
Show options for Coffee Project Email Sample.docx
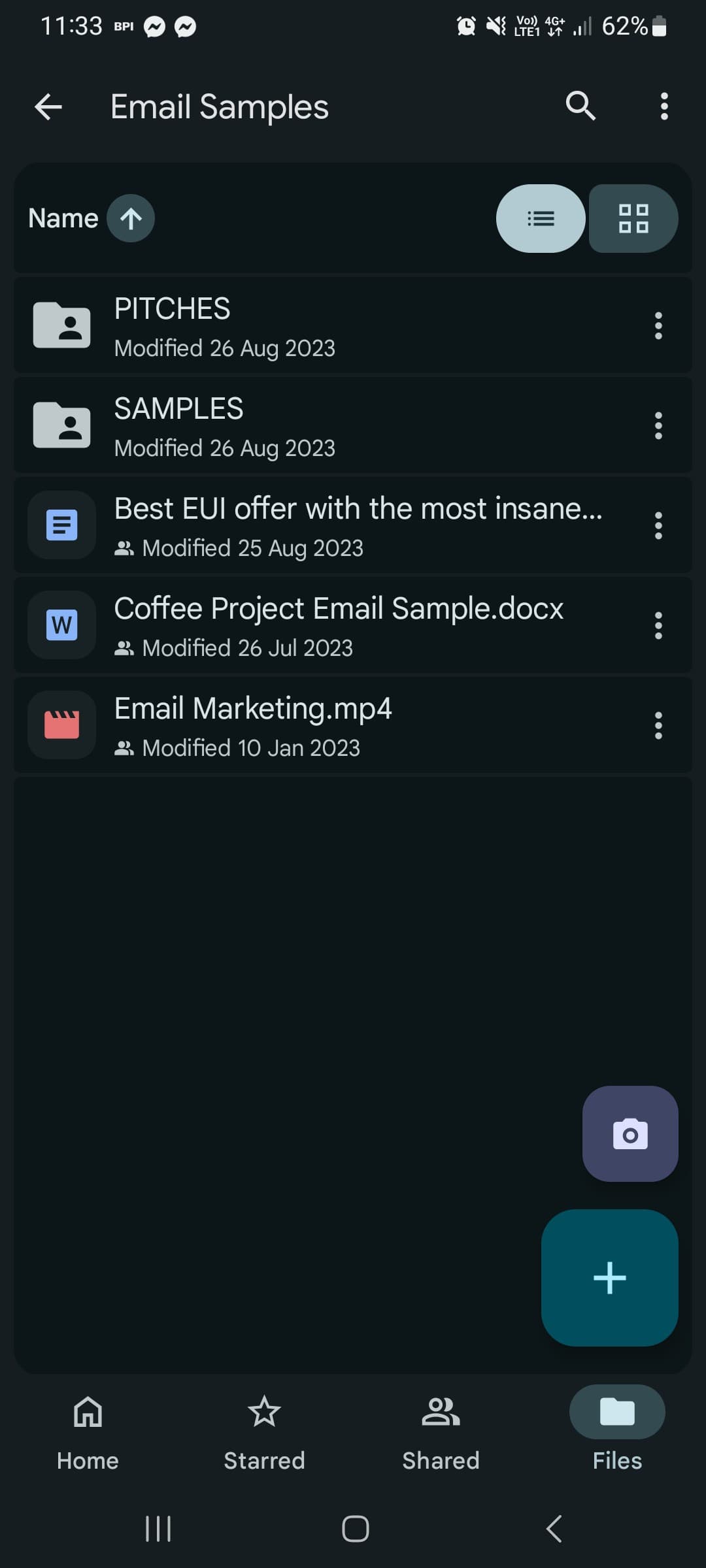(x=658, y=626)
